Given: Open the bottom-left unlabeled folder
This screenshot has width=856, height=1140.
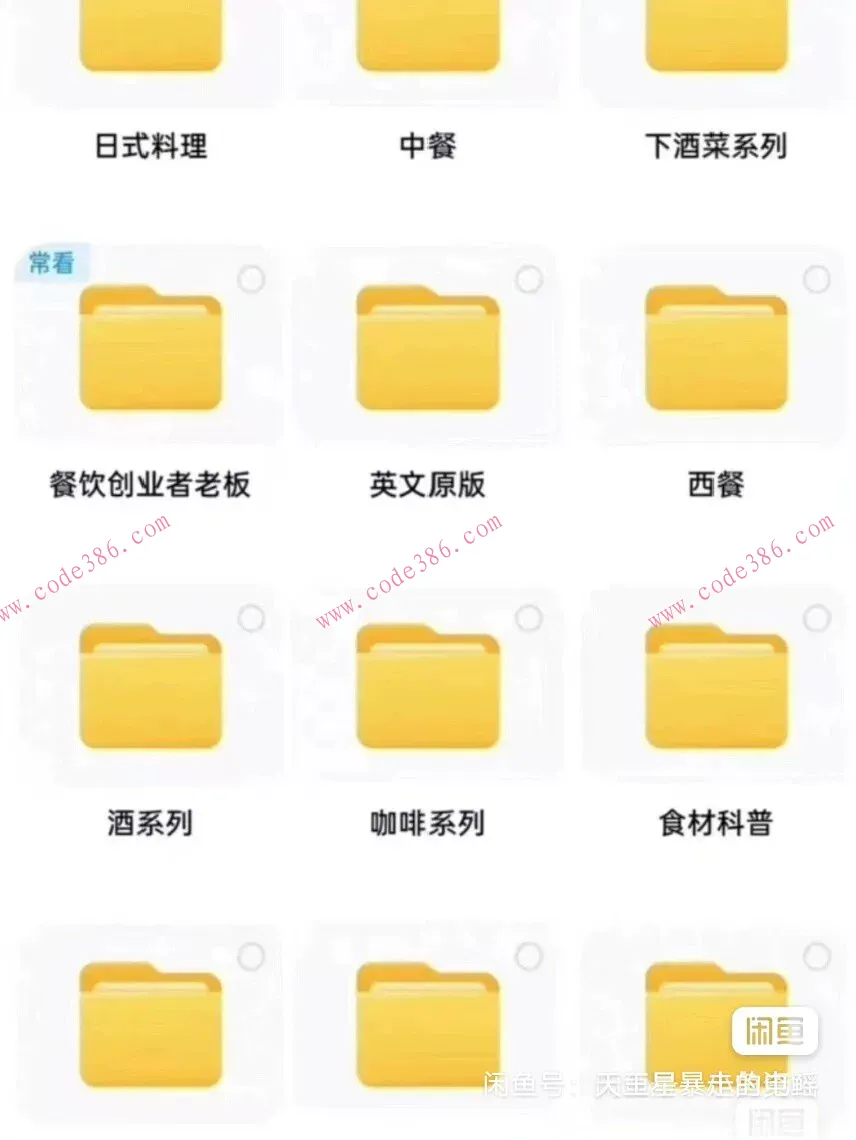Looking at the screenshot, I should tap(149, 1025).
